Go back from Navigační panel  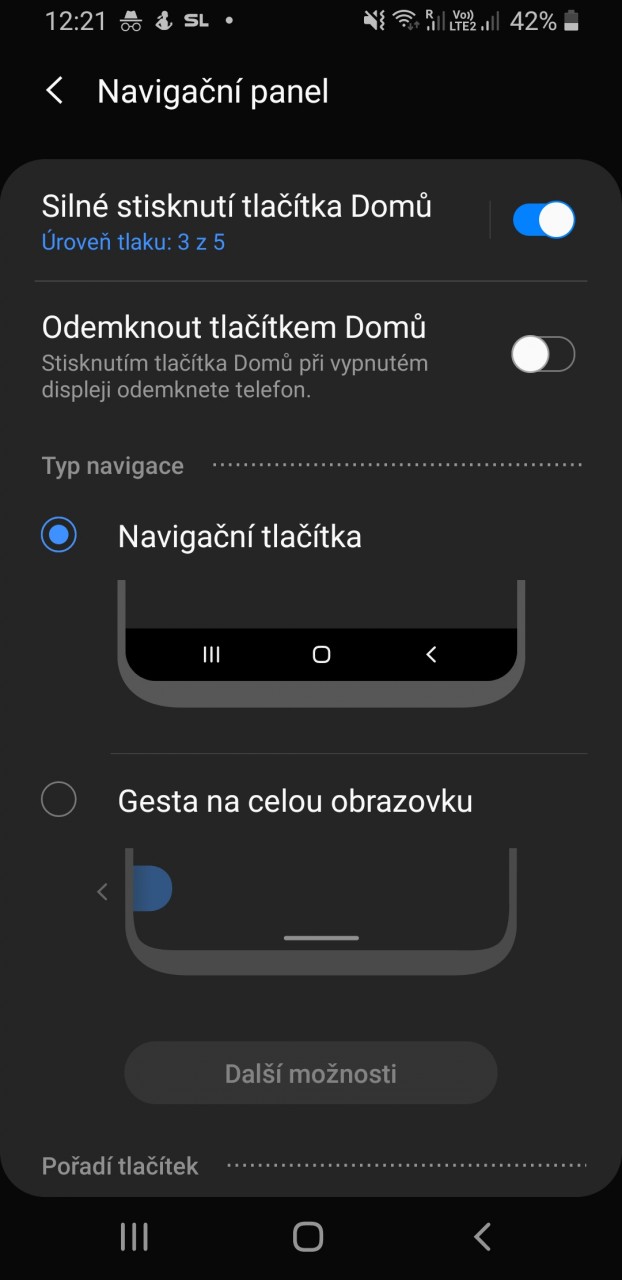[55, 91]
